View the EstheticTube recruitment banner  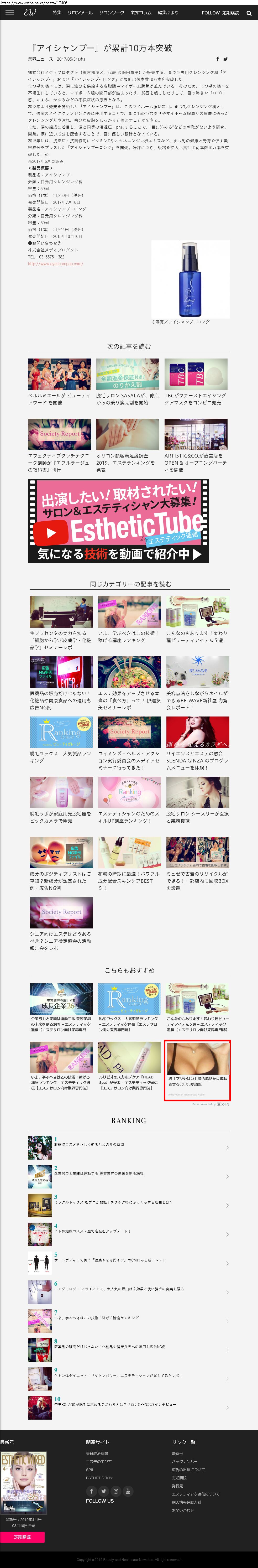pos(119,521)
